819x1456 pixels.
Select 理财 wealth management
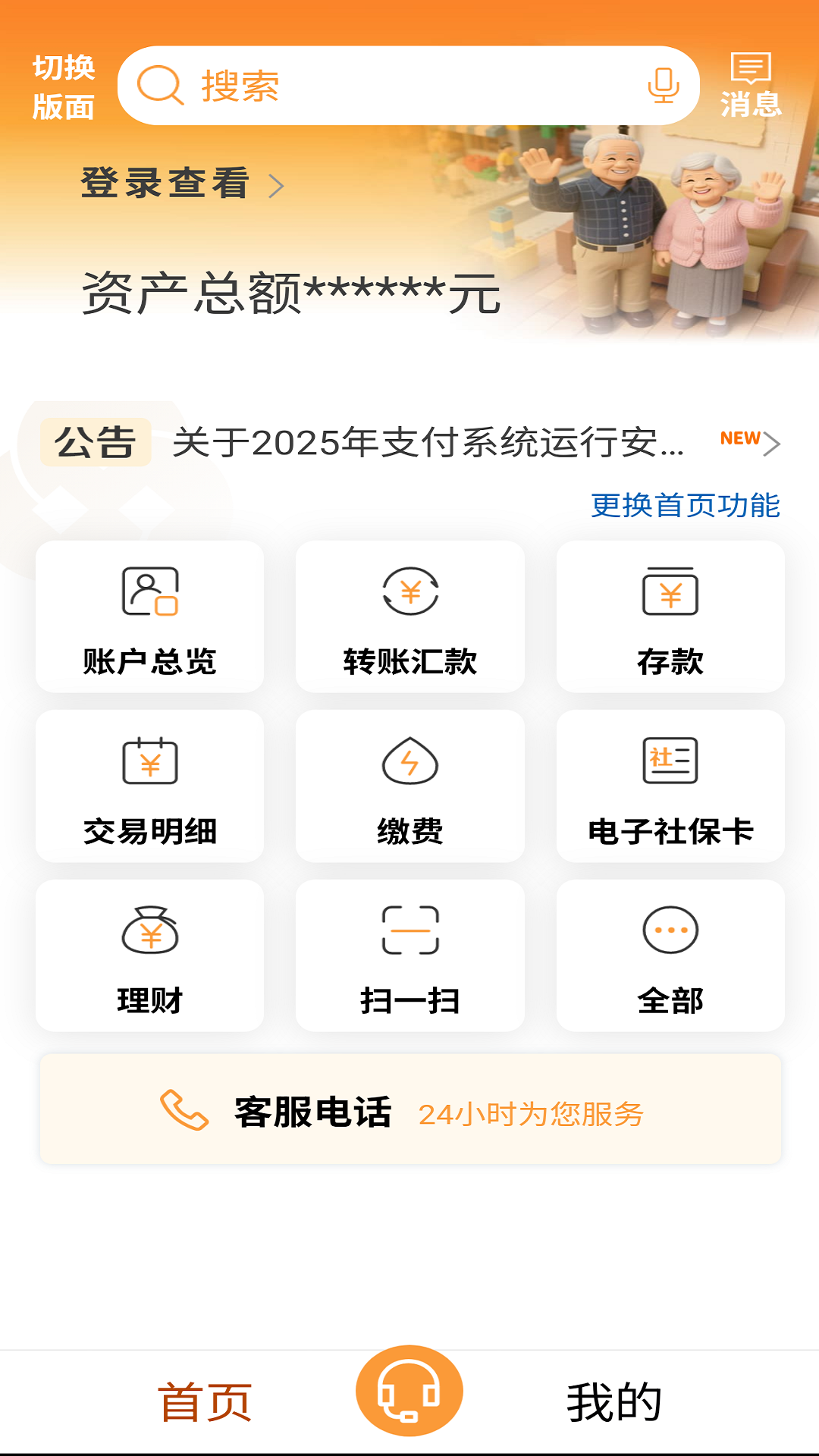coord(150,955)
